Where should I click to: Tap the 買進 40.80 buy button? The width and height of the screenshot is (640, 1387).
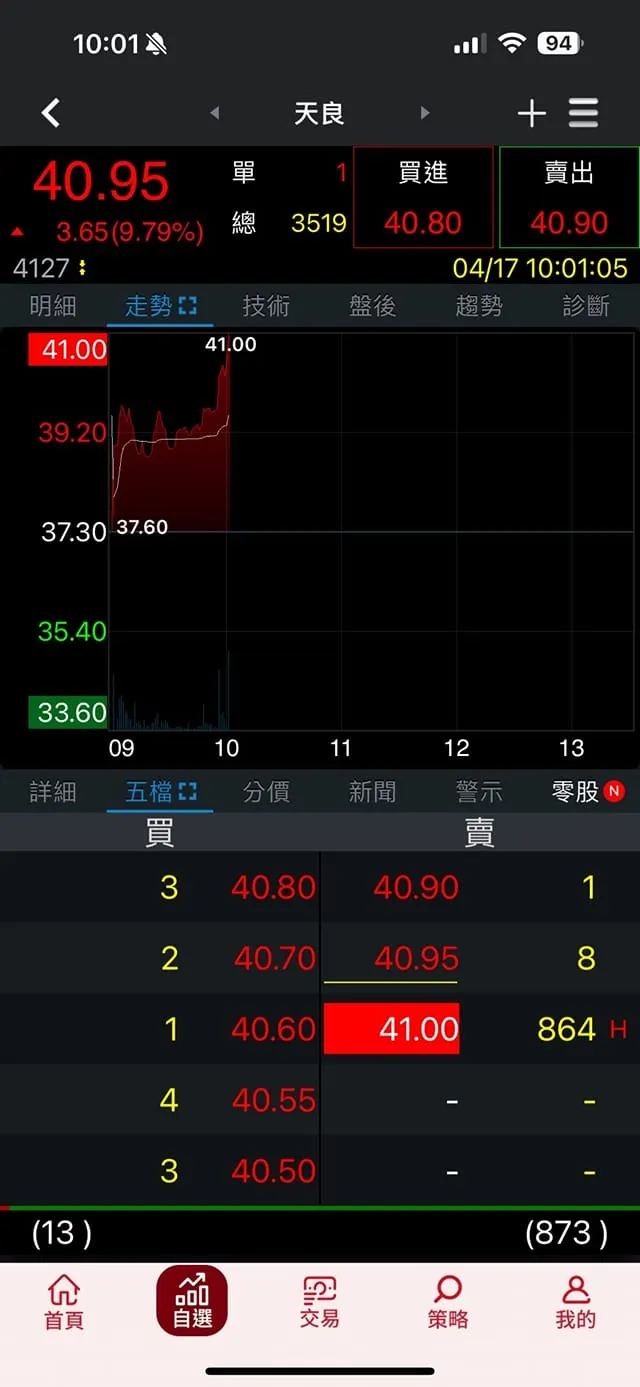423,197
